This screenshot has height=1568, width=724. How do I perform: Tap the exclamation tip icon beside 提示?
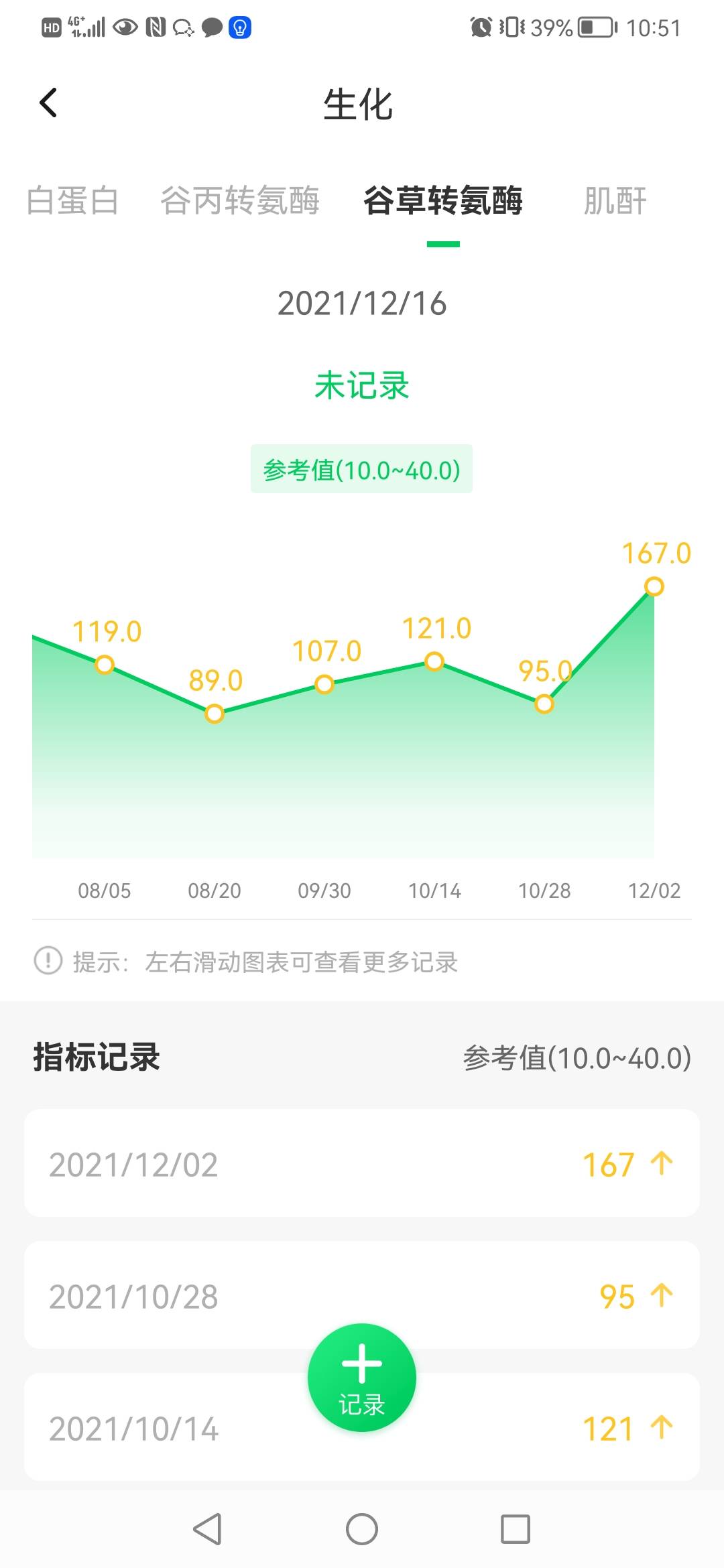[48, 964]
